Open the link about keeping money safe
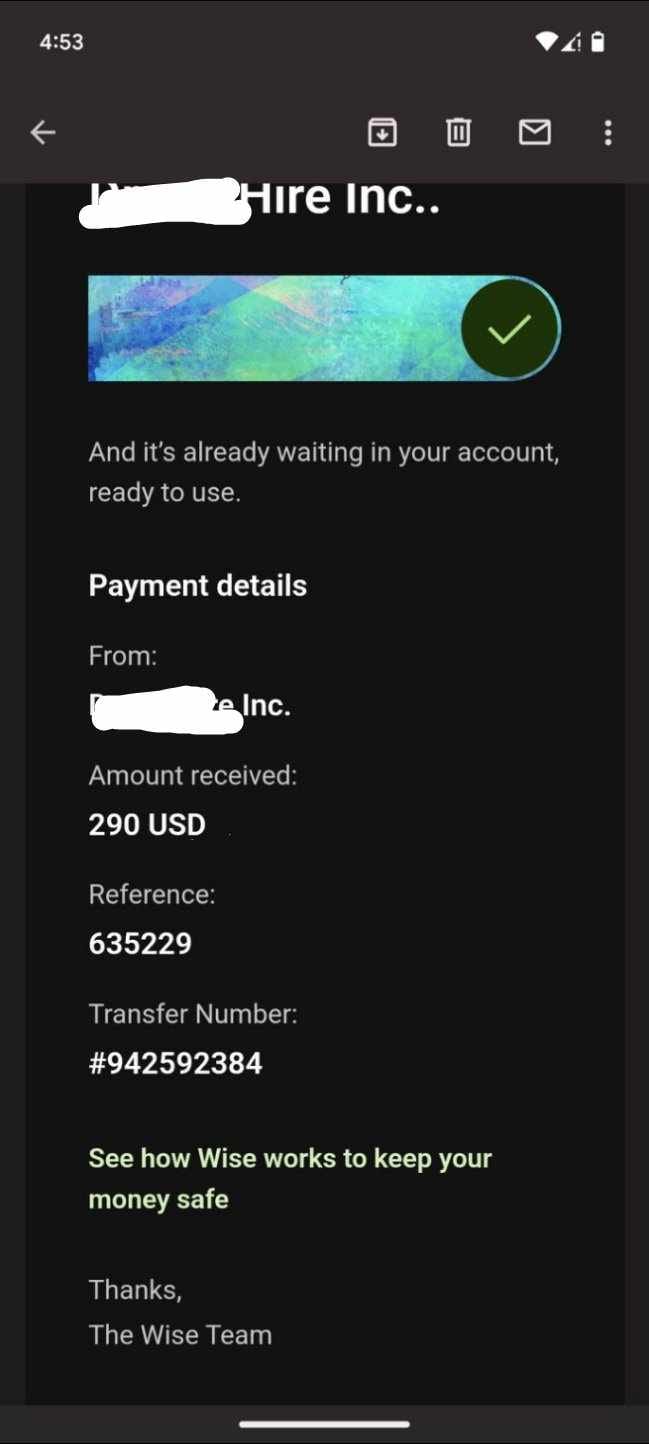Image resolution: width=649 pixels, height=1444 pixels. click(x=290, y=1178)
